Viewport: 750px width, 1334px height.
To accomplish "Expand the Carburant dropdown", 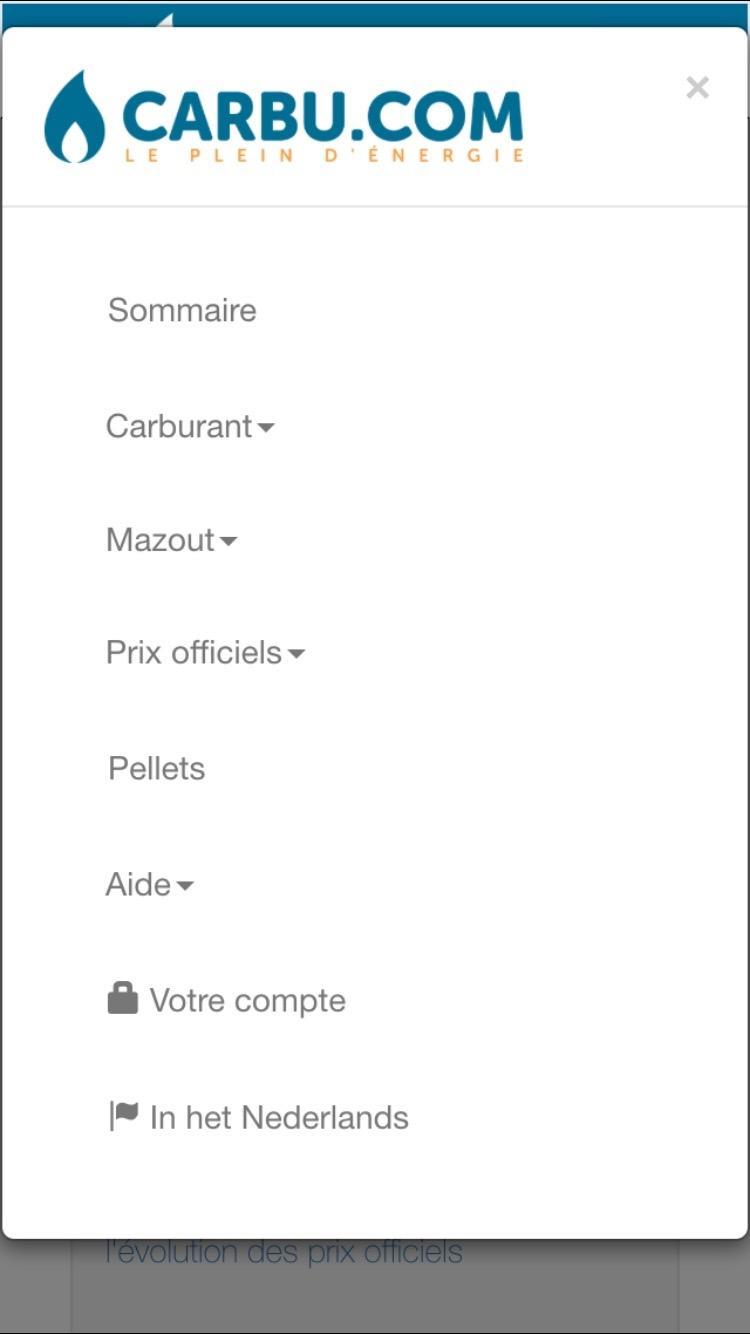I will click(x=188, y=426).
